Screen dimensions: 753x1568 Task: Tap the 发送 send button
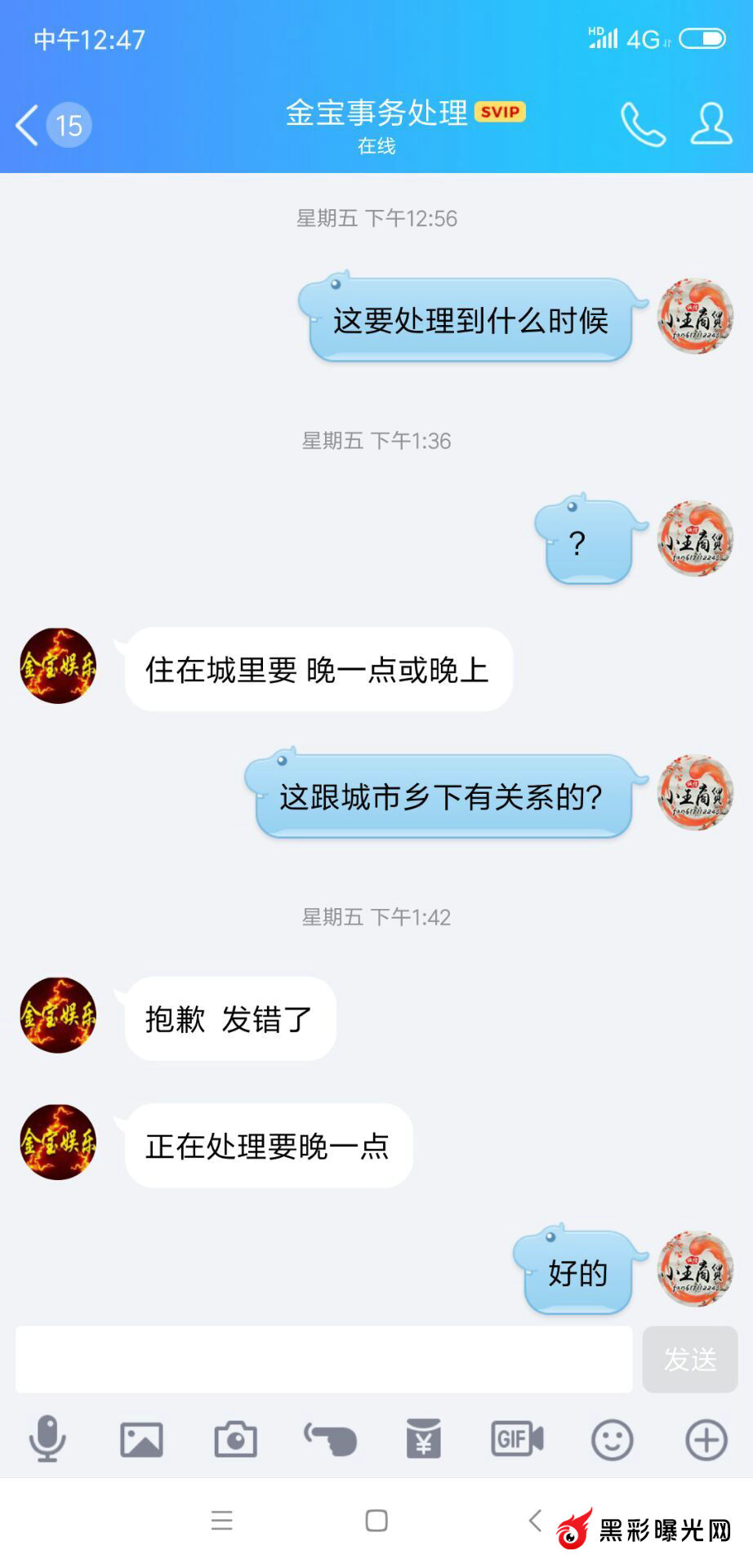click(x=689, y=1359)
